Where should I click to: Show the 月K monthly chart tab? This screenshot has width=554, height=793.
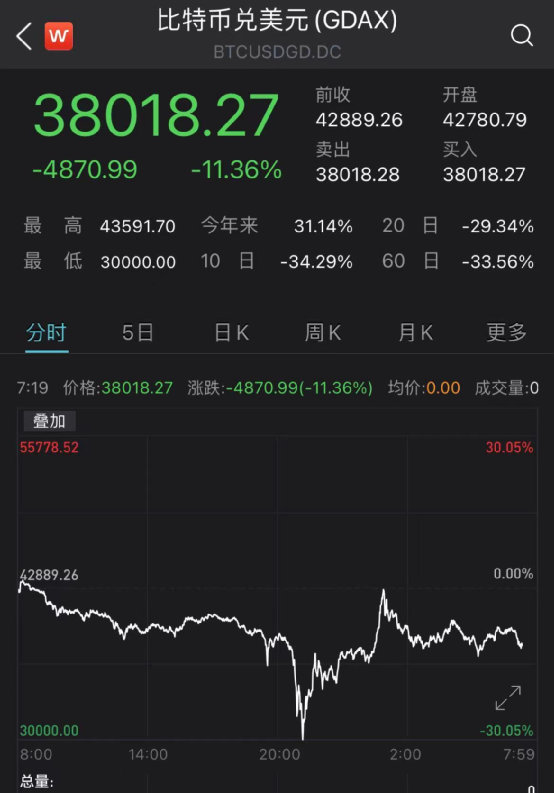click(x=415, y=333)
